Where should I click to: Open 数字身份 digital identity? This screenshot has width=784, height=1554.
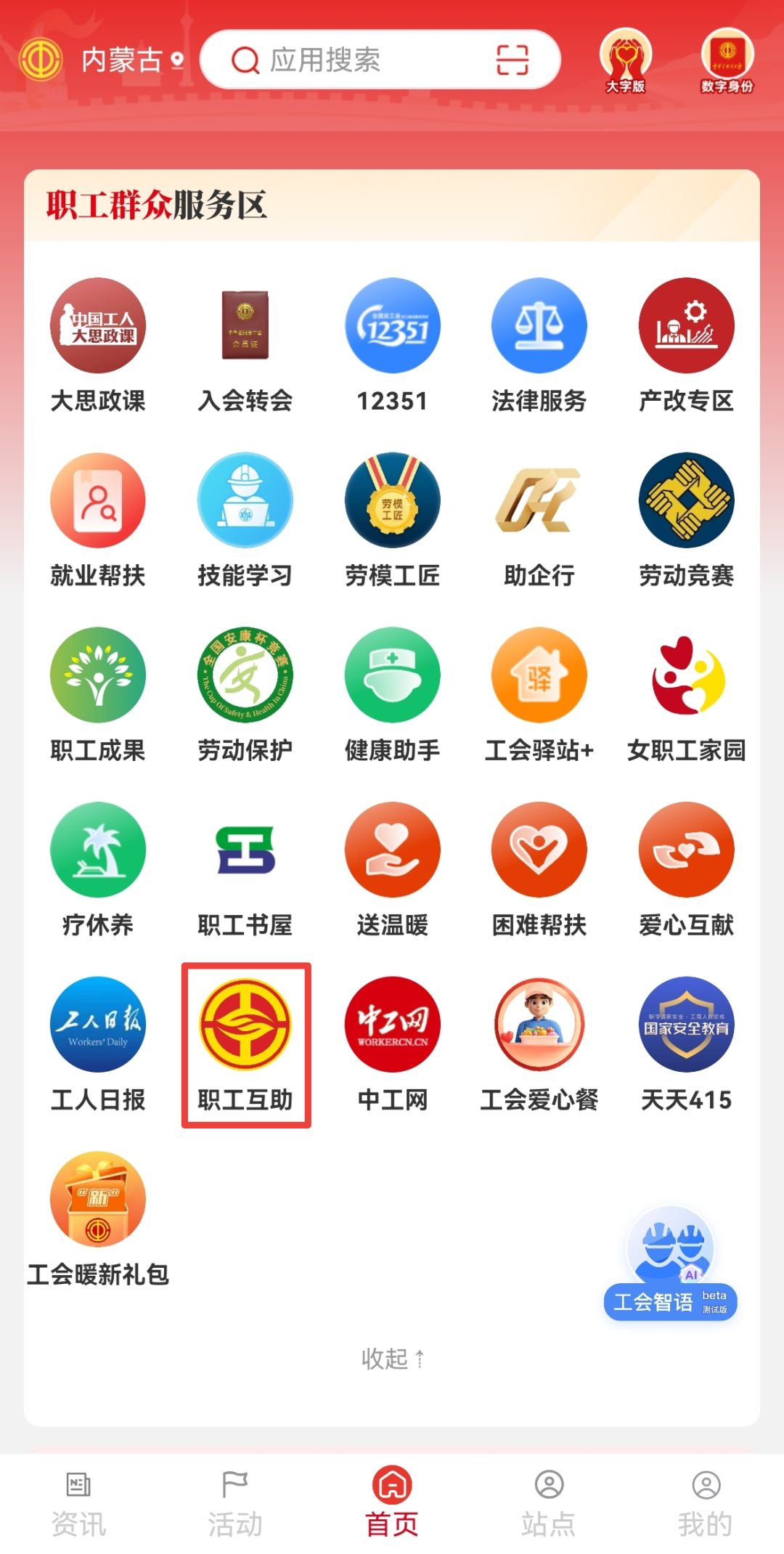[727, 60]
